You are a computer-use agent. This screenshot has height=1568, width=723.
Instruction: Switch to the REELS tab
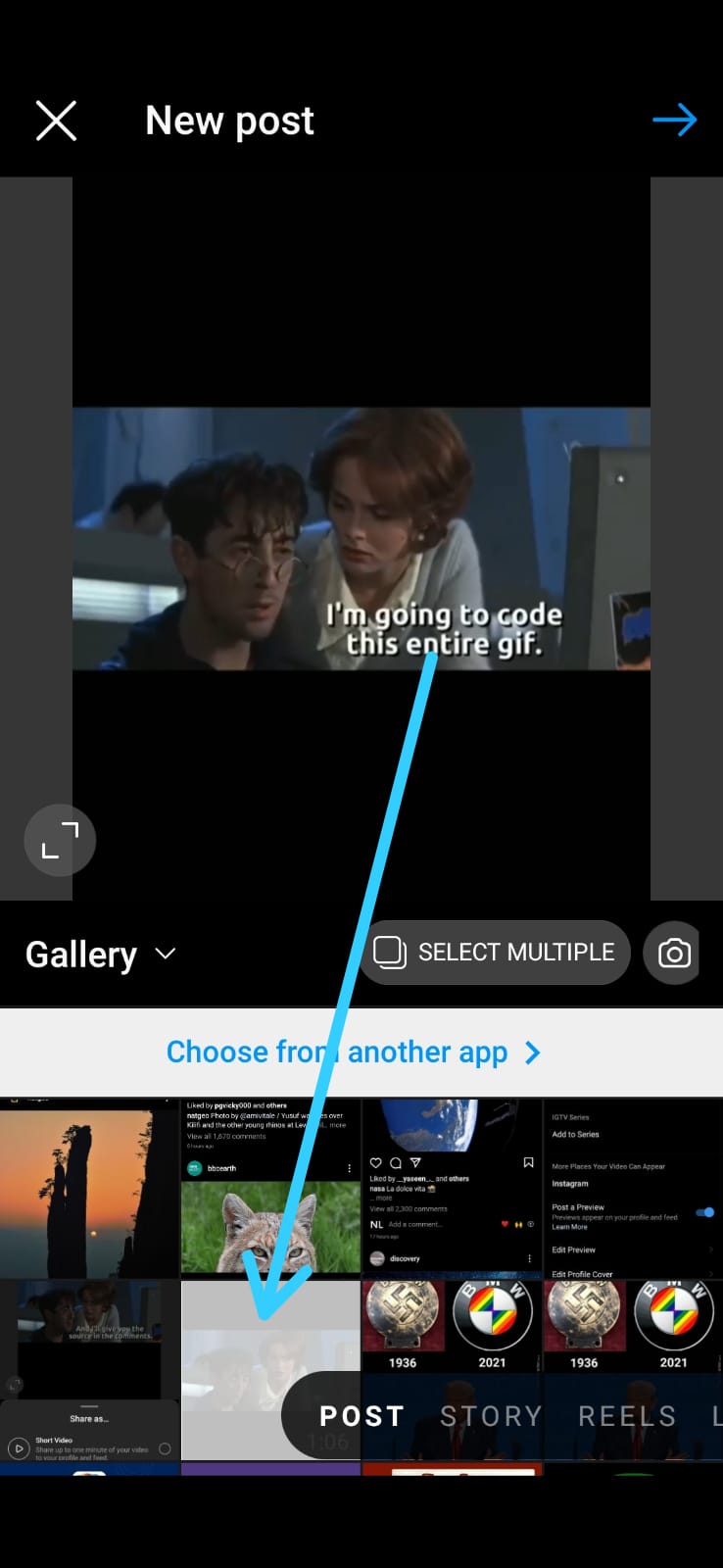[x=627, y=1416]
